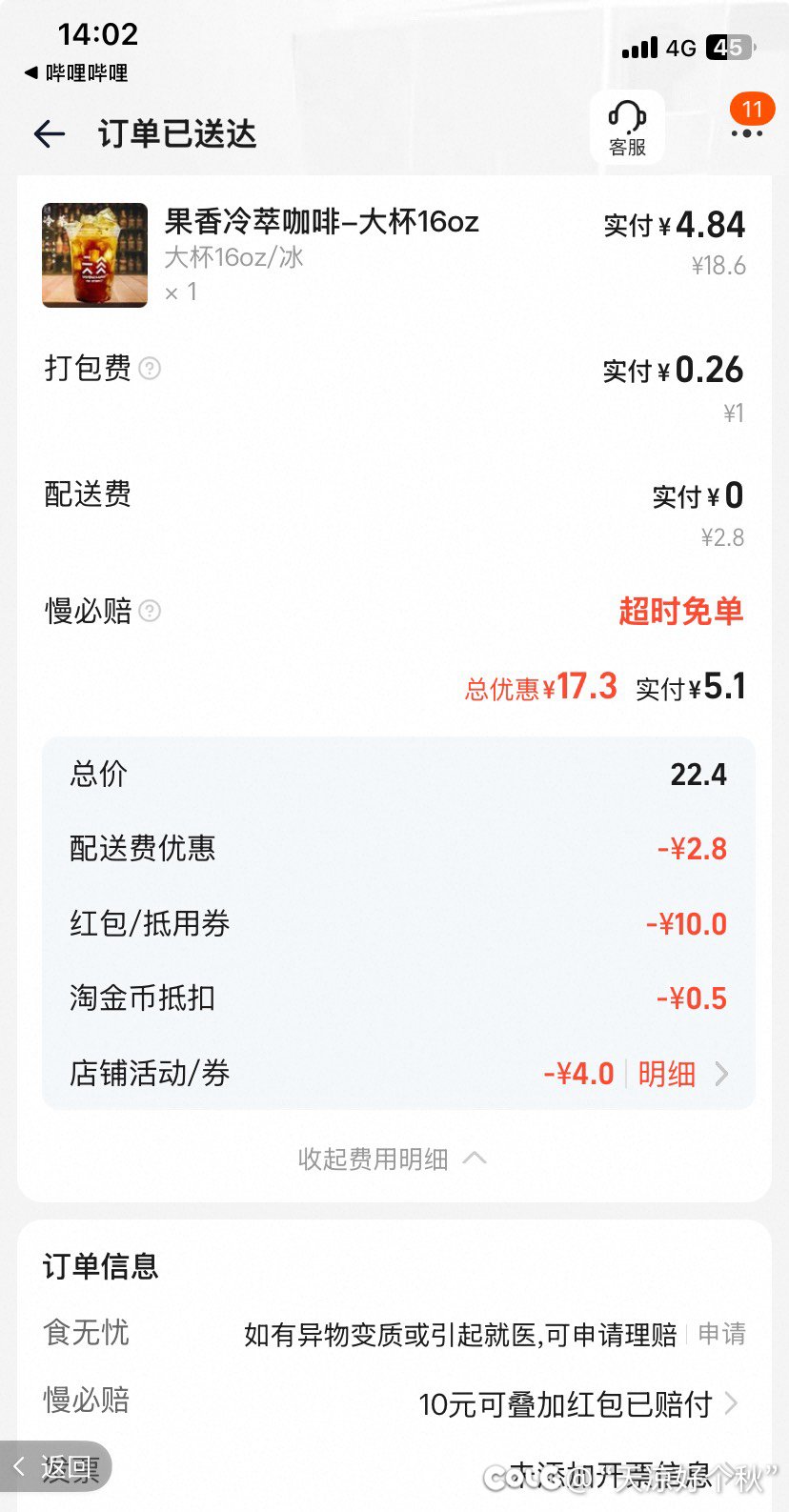The height and width of the screenshot is (1512, 789).
Task: Show the 打包费 help tooltip
Action: pyautogui.click(x=150, y=369)
